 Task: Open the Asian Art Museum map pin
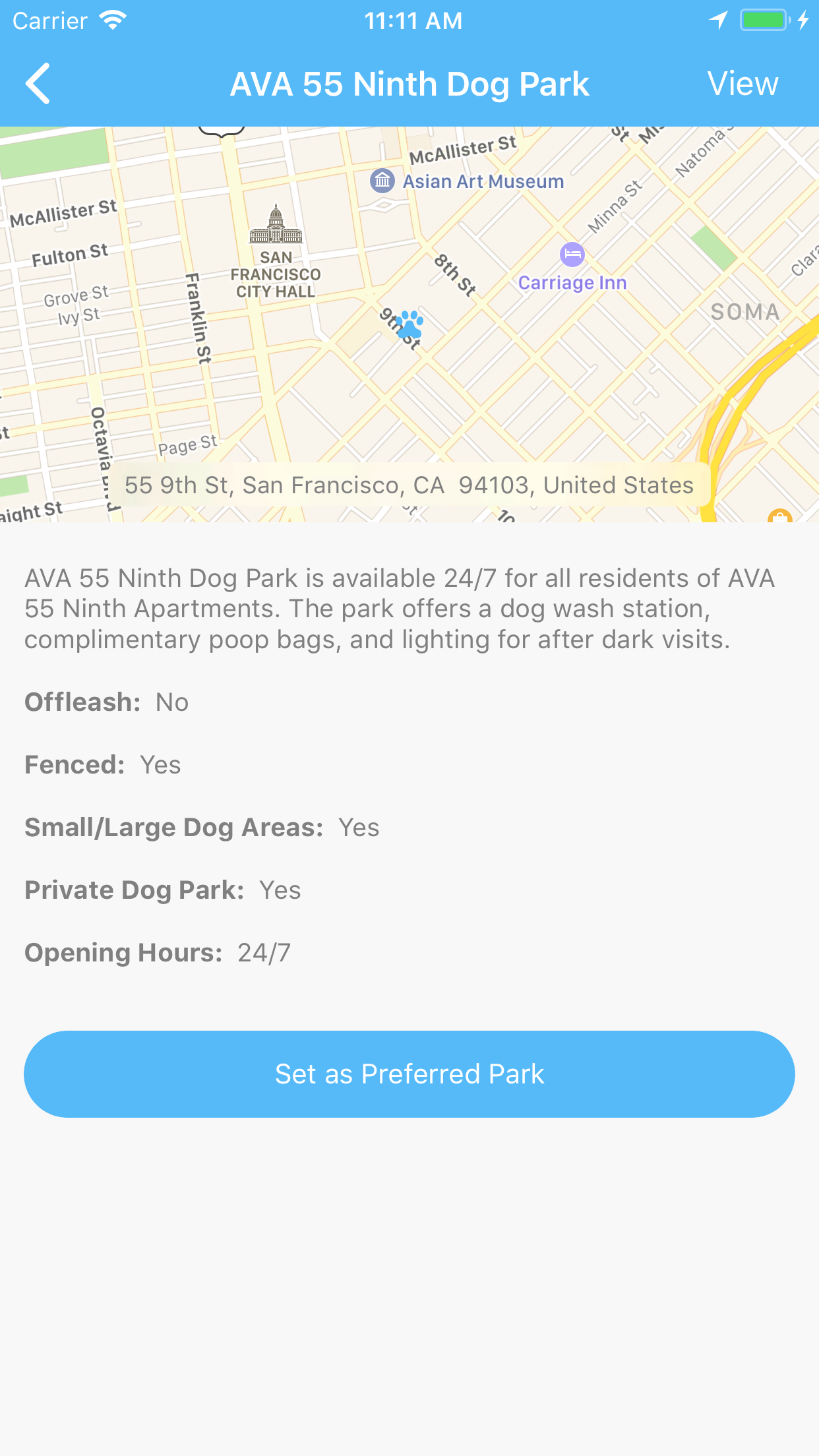point(382,180)
